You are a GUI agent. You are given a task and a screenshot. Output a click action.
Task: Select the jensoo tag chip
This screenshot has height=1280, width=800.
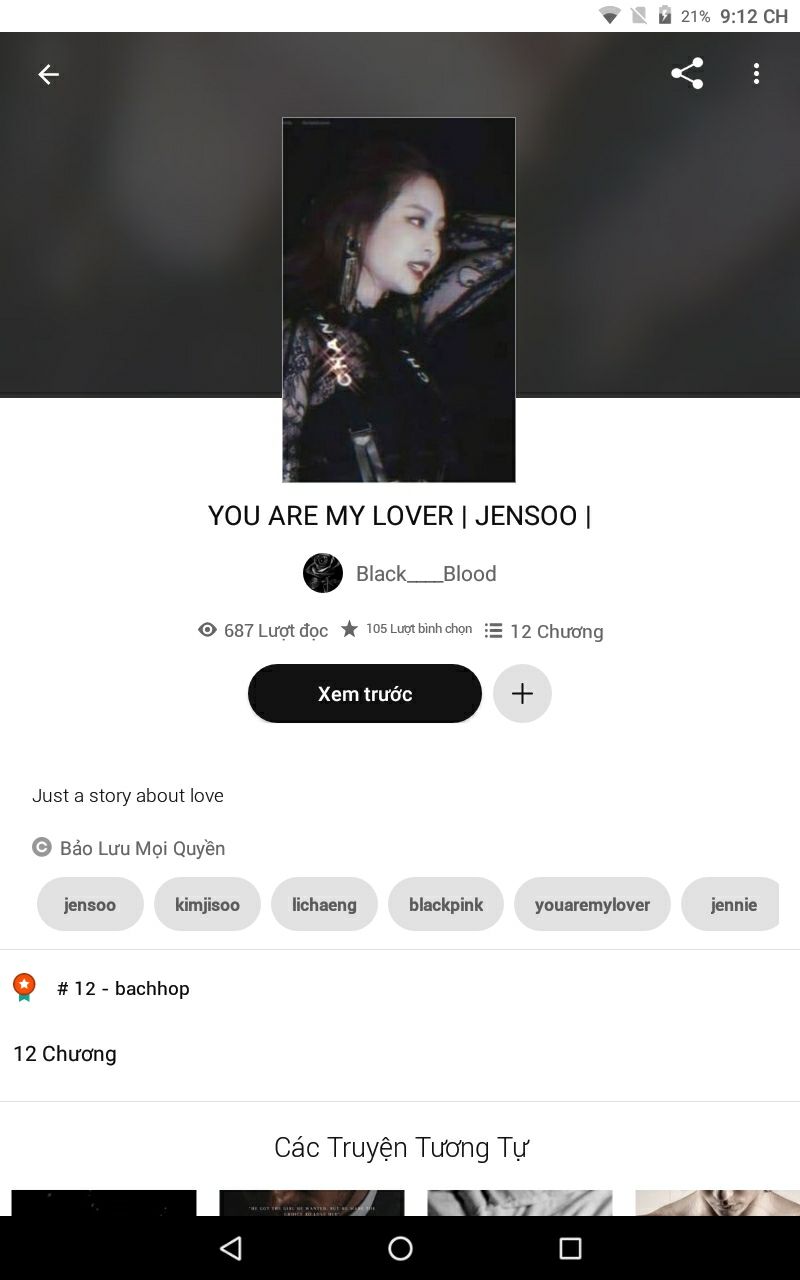click(90, 904)
